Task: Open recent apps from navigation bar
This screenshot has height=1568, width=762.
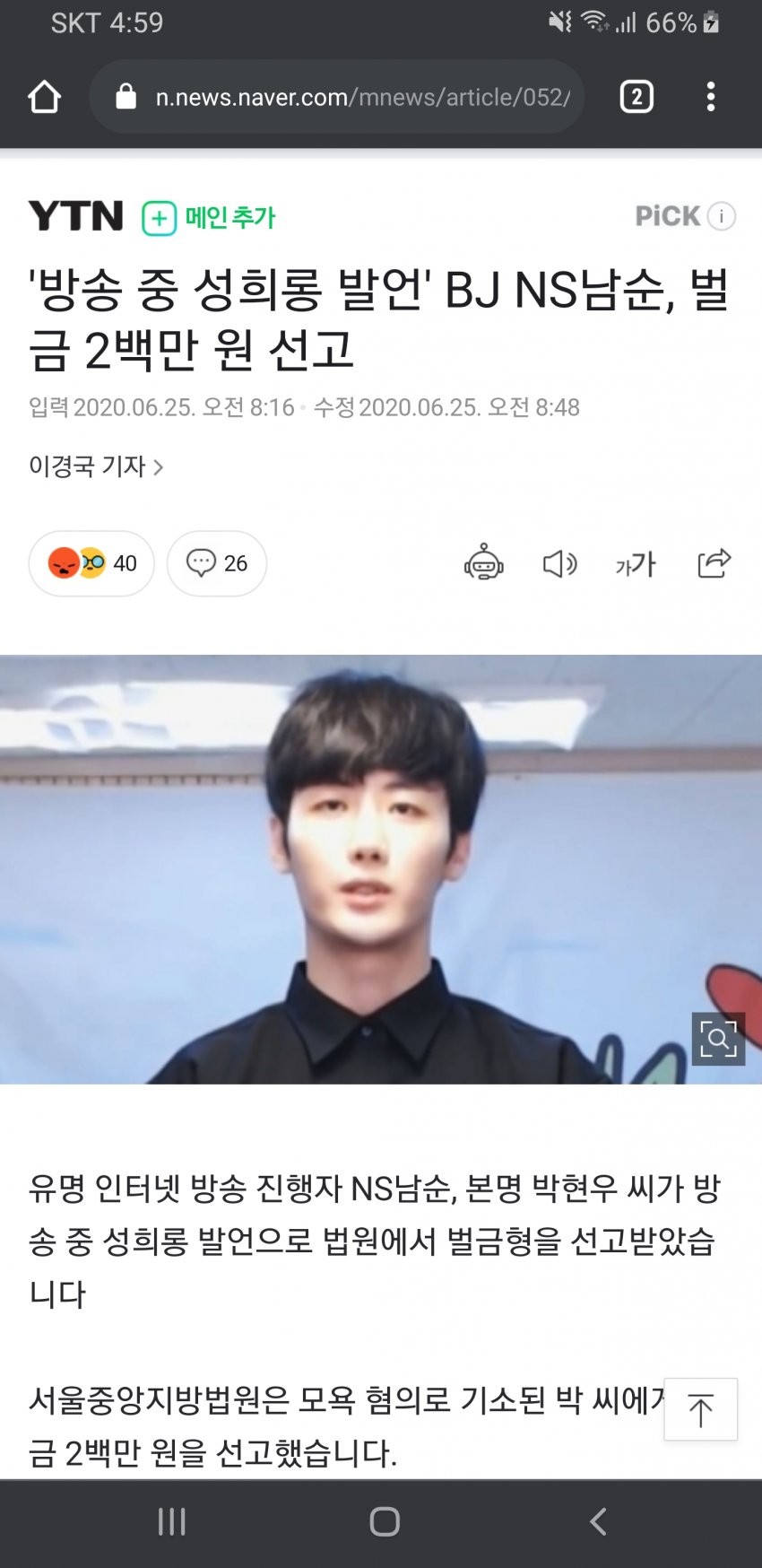Action: point(171,1521)
